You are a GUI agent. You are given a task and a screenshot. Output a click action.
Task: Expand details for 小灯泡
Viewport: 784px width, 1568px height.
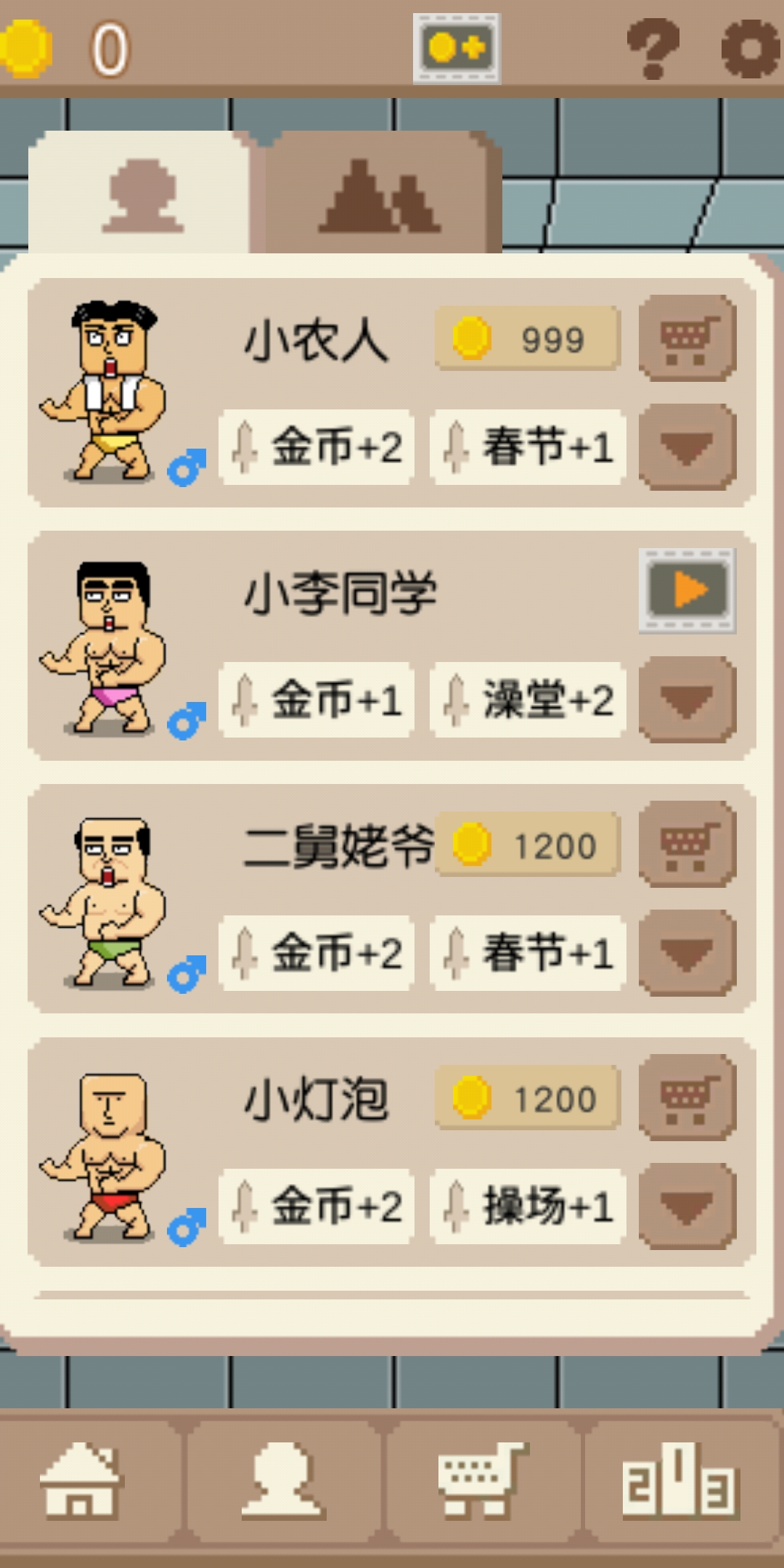click(687, 1206)
